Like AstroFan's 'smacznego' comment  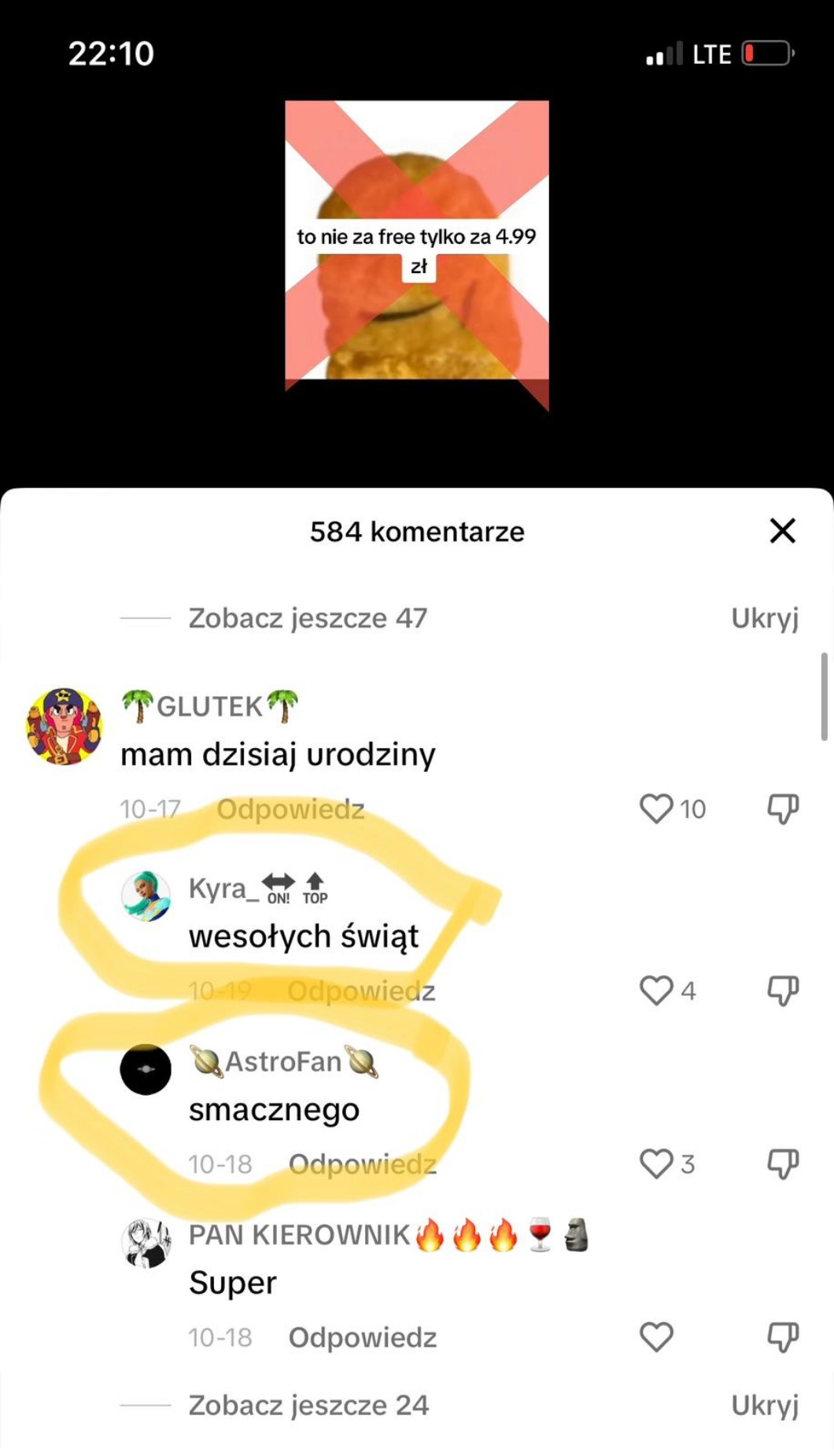tap(656, 1163)
